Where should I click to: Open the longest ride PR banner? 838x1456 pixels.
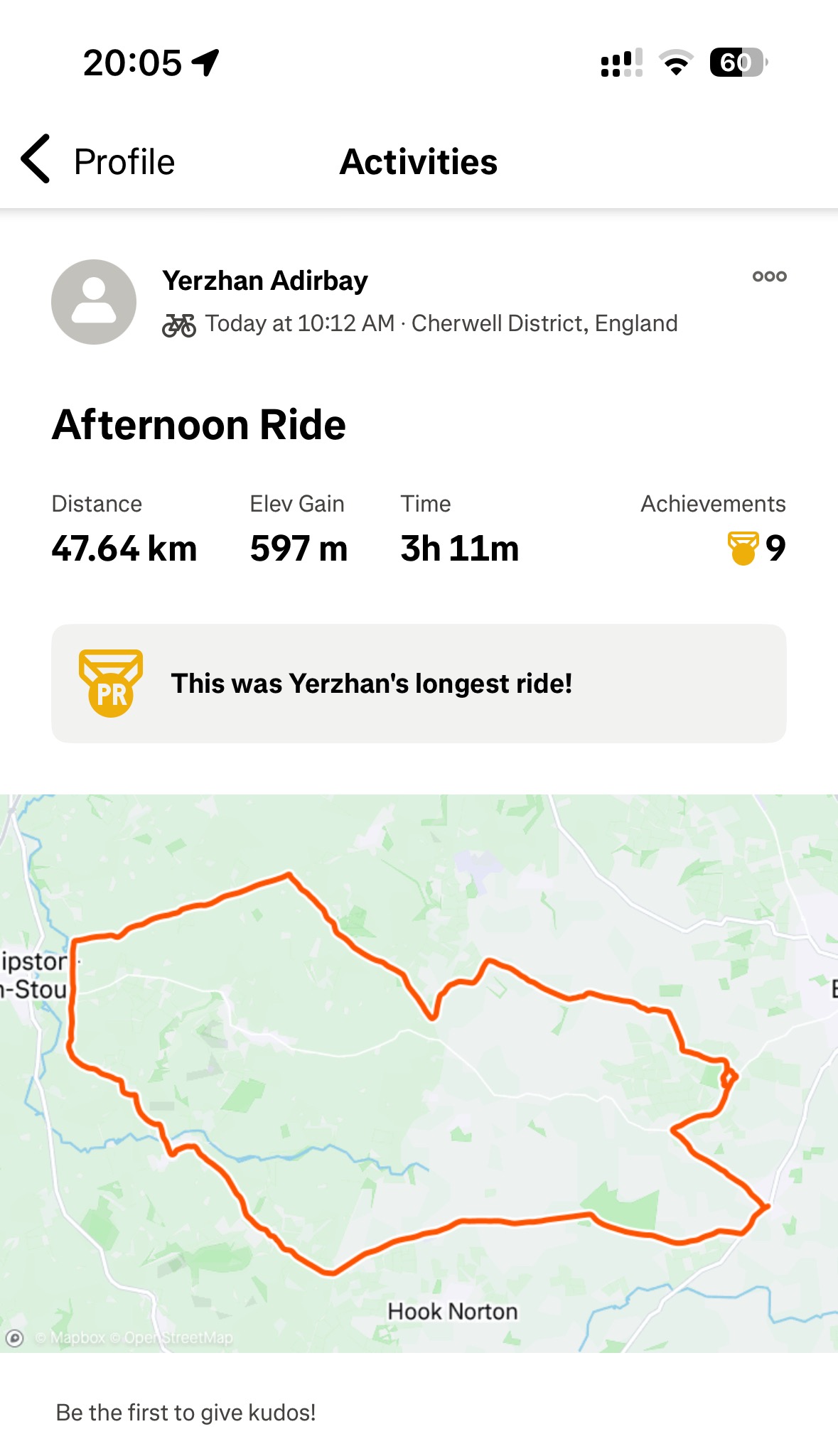tap(419, 684)
